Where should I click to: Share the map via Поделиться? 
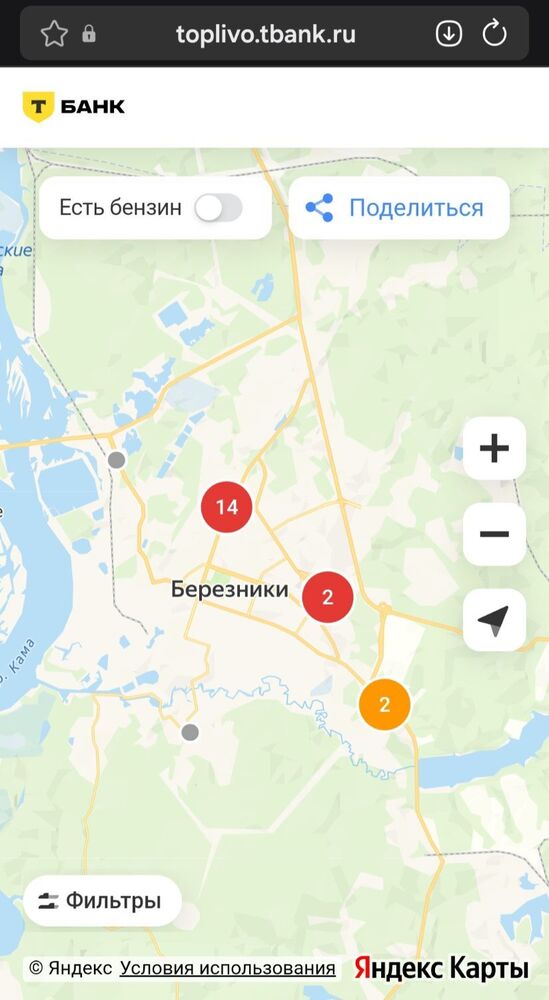399,208
